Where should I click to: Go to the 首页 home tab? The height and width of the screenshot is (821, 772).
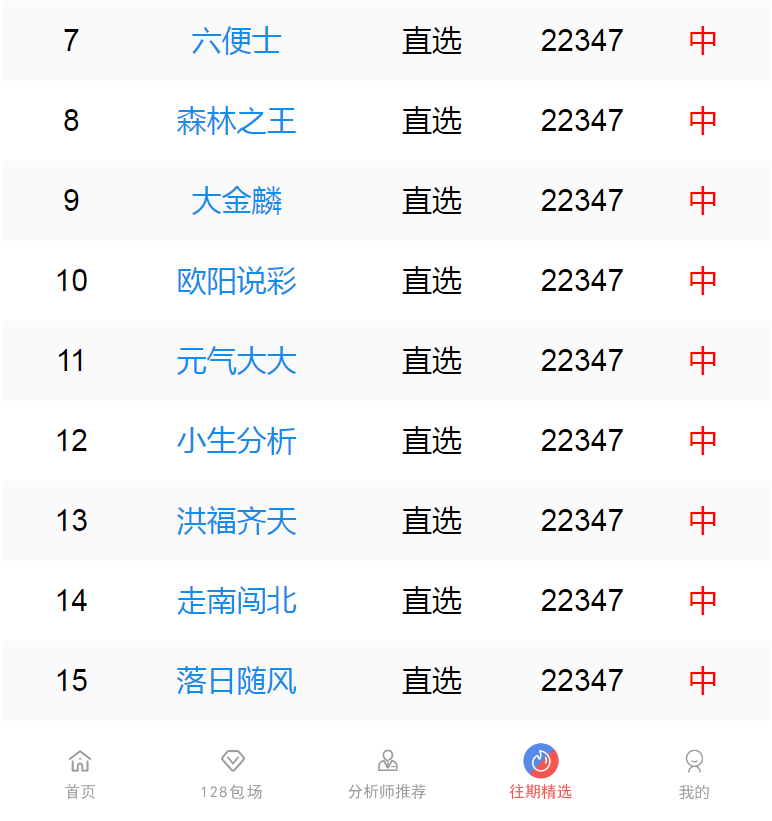(80, 774)
